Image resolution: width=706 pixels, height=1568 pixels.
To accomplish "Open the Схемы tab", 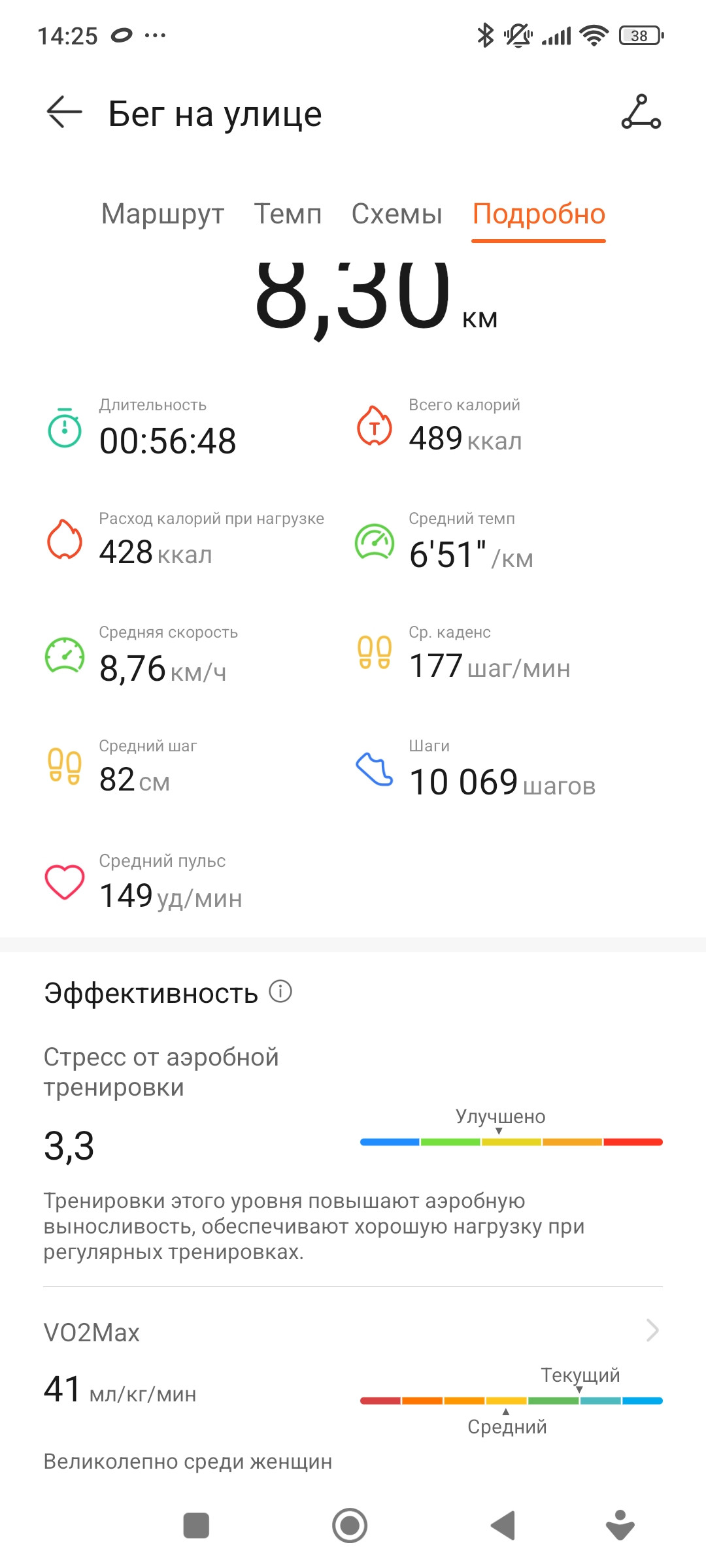I will [397, 214].
